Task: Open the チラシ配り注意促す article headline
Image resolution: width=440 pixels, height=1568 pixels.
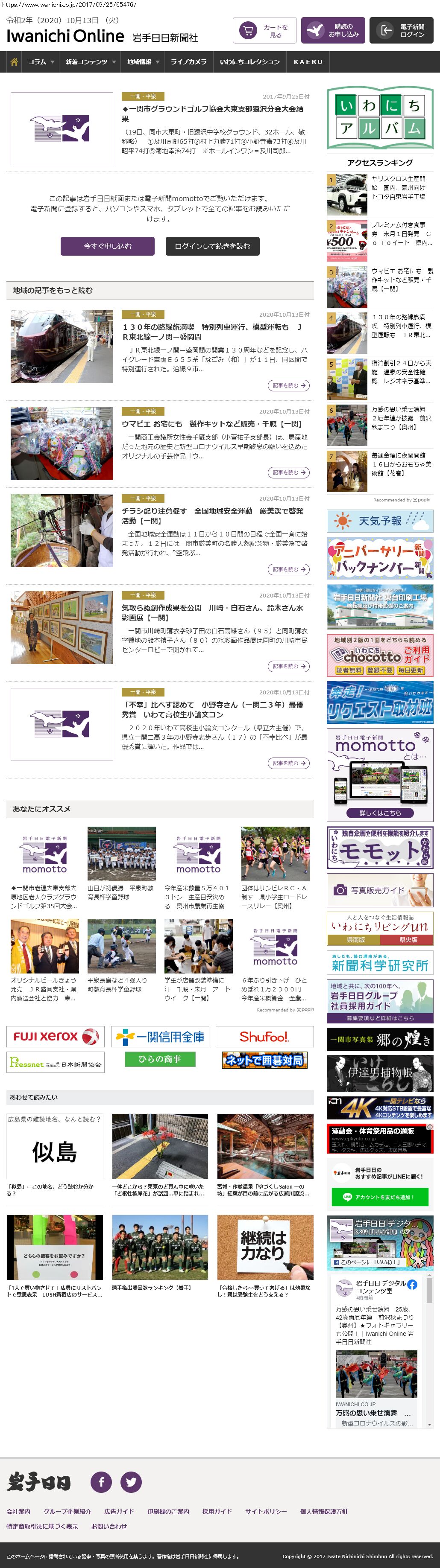Action: coord(211,516)
